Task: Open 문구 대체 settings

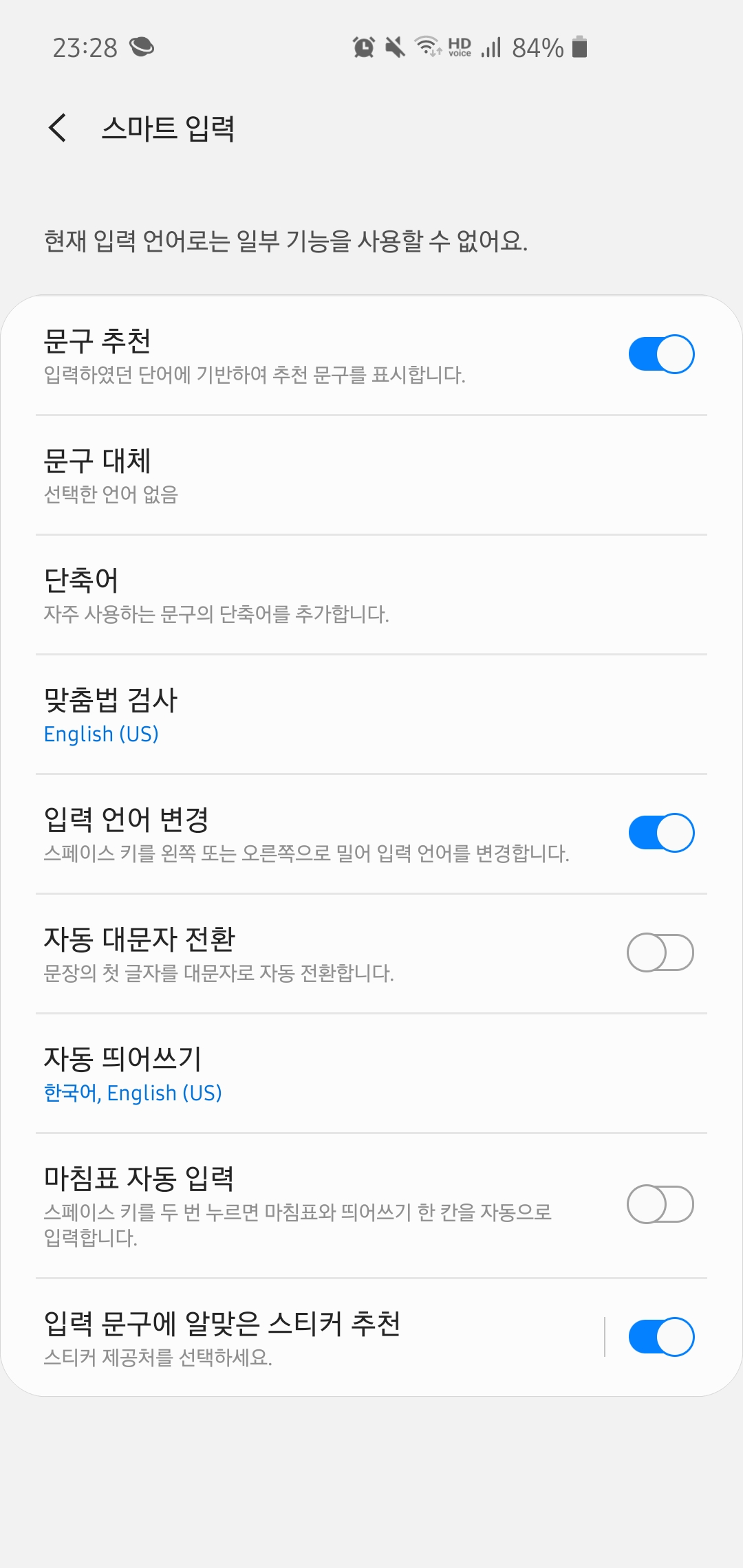Action: click(371, 475)
